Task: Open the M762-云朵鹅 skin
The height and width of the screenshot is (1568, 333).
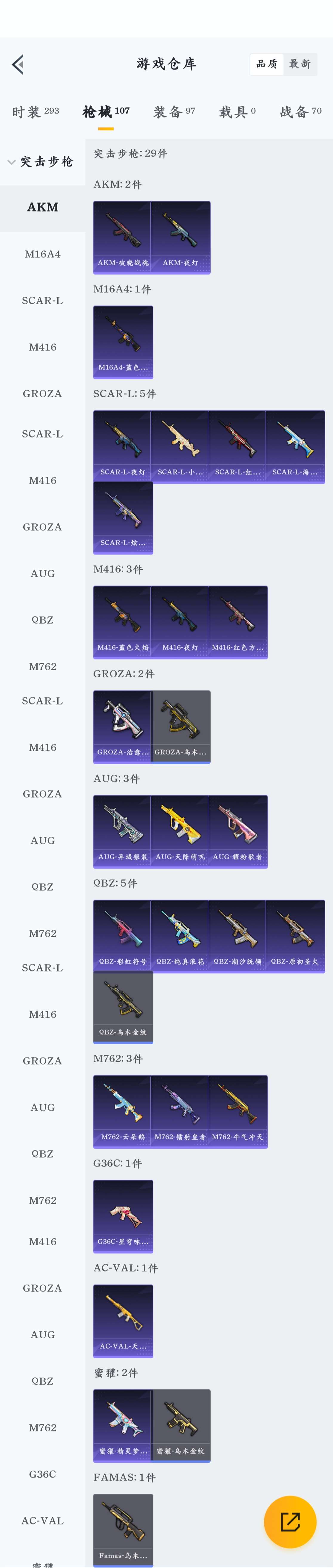Action: (122, 1111)
